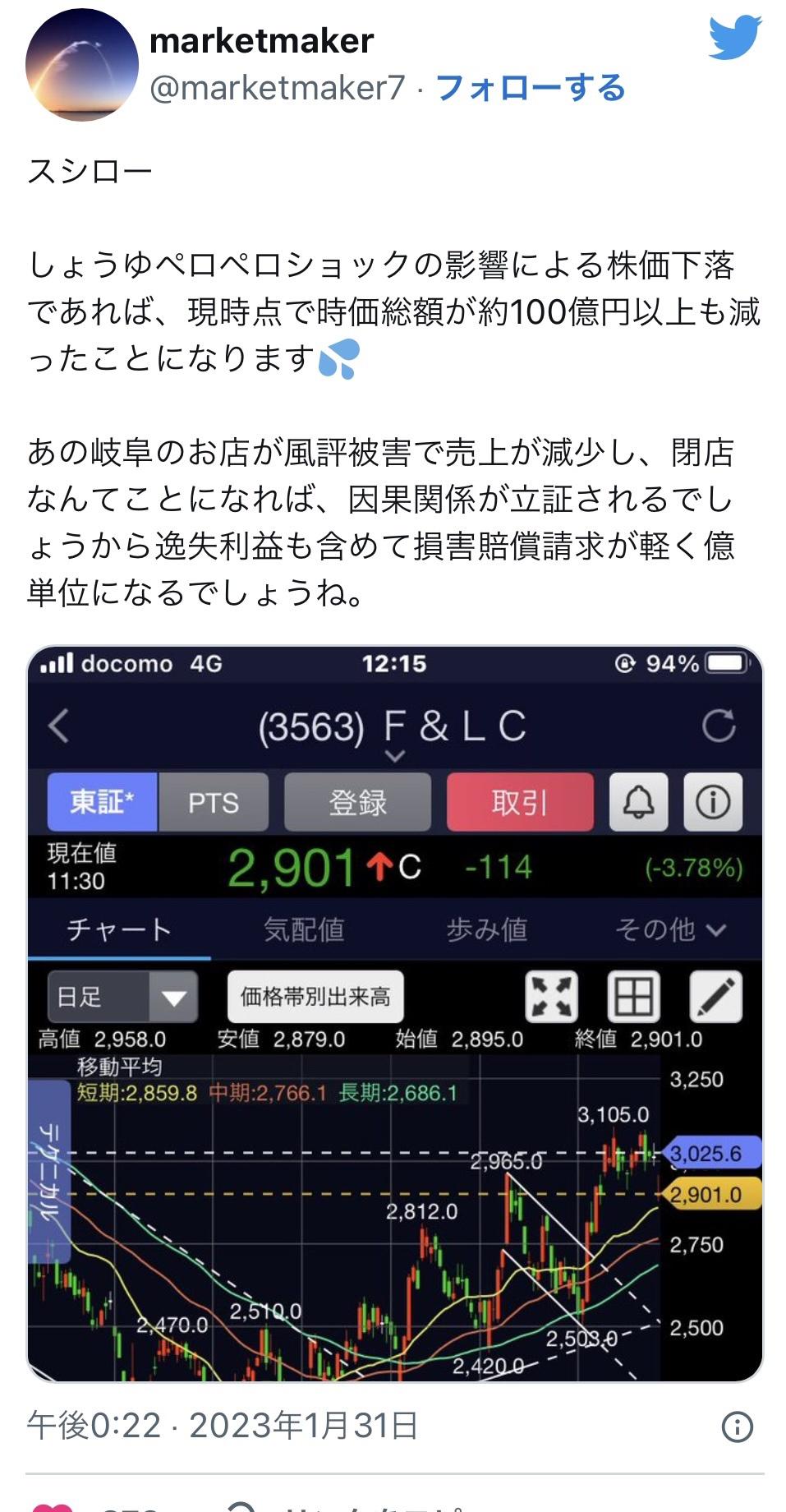Open marketmaker's profile avatar
Image resolution: width=786 pixels, height=1512 pixels.
pyautogui.click(x=82, y=65)
